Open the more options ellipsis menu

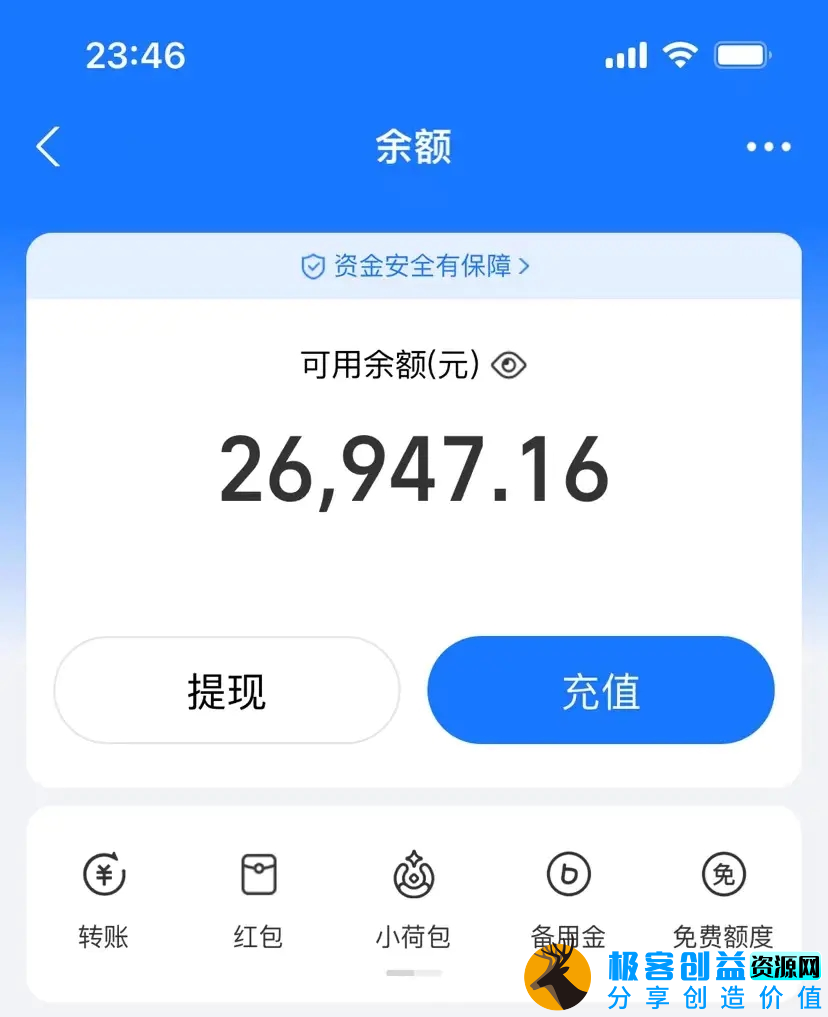point(768,146)
